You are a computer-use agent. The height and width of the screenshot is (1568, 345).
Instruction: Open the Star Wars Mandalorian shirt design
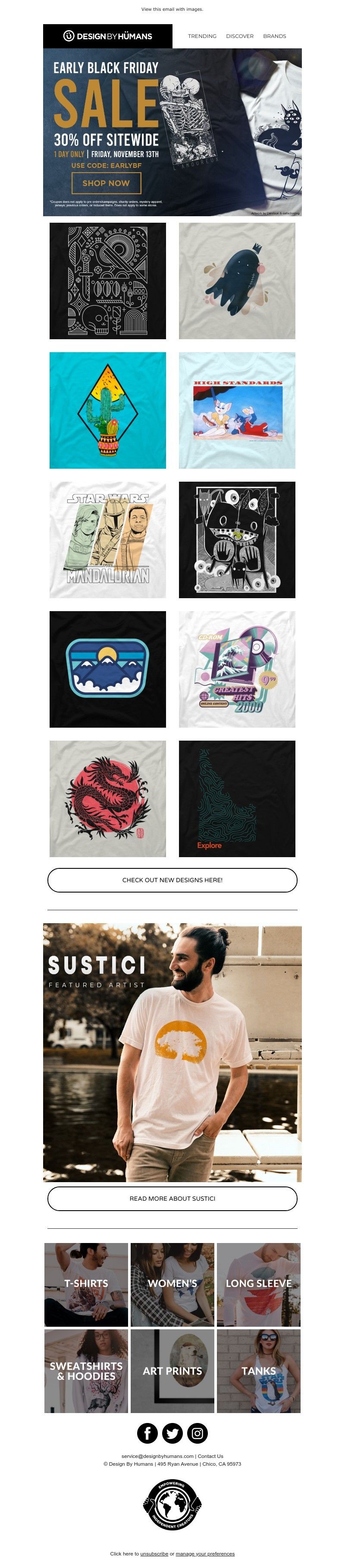(x=108, y=539)
